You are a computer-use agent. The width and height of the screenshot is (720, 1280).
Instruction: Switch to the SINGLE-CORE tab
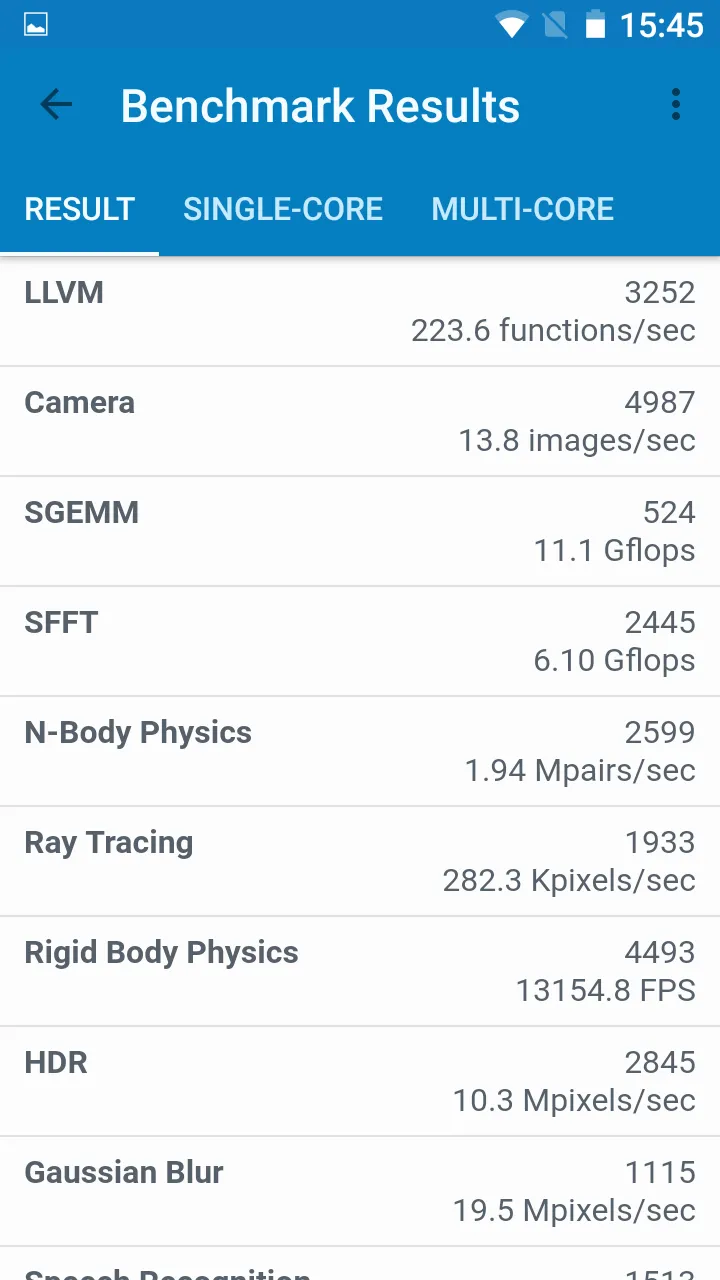click(x=283, y=209)
